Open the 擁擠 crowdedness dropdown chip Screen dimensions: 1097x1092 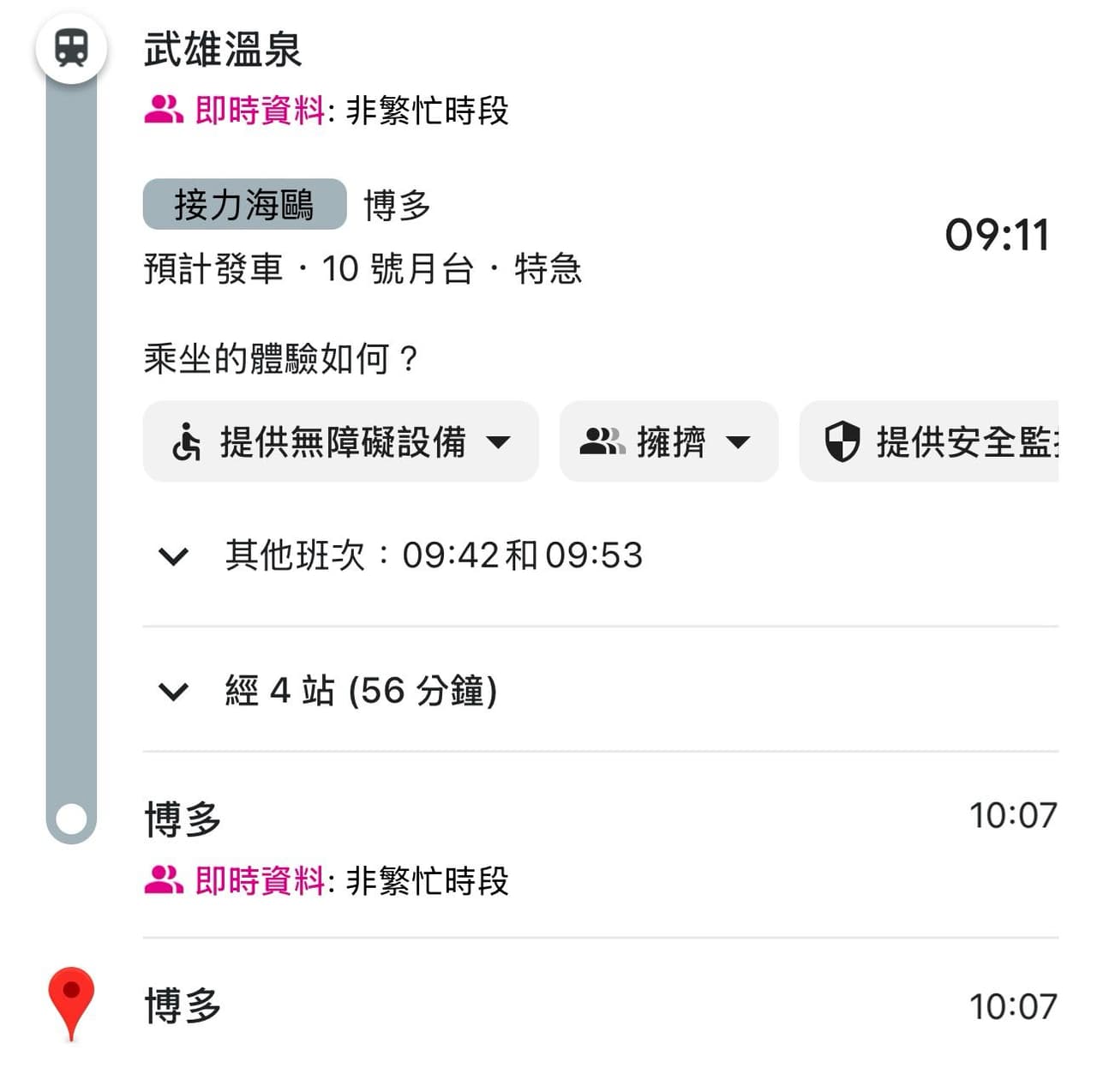[x=668, y=441]
